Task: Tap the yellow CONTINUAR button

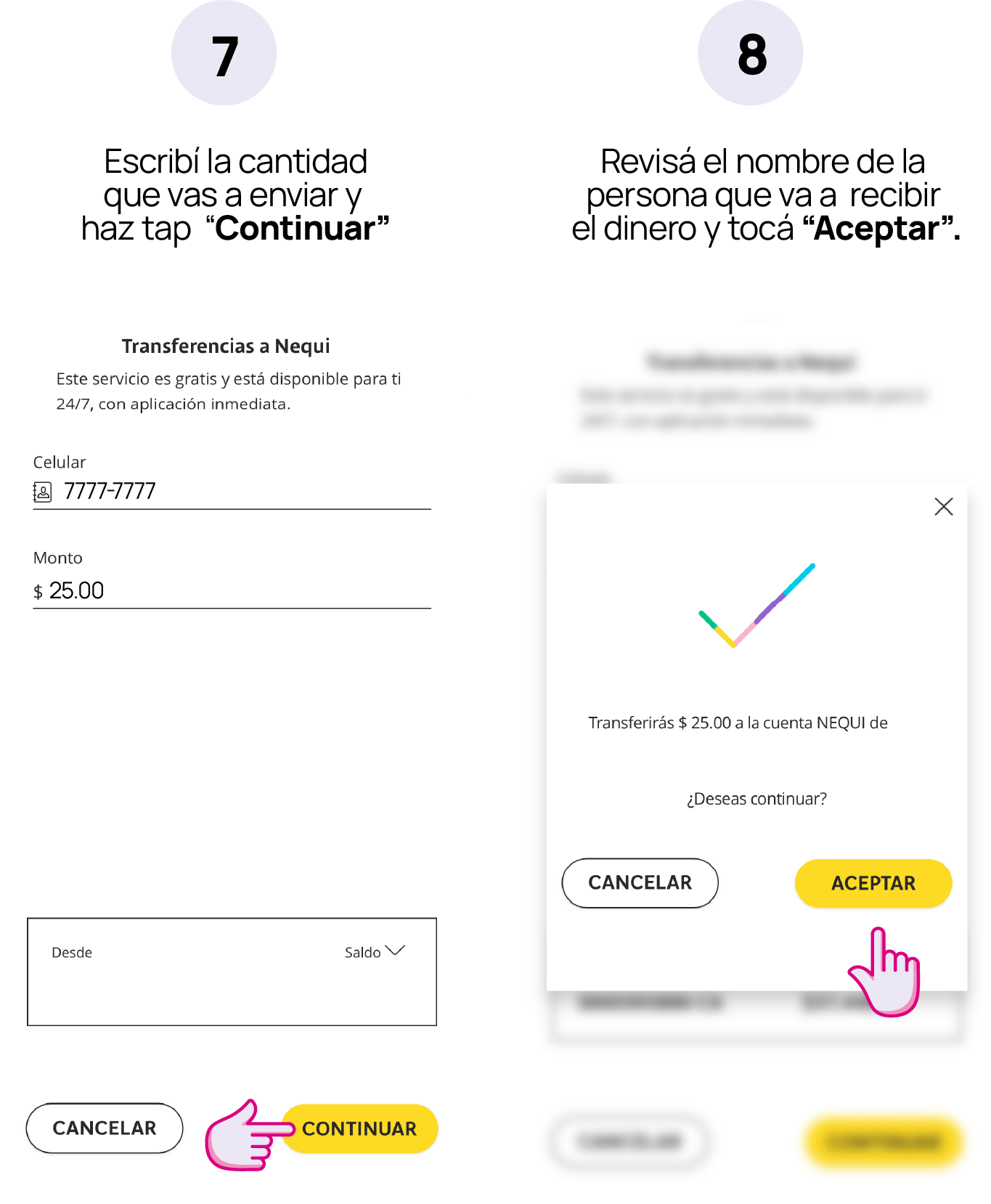Action: point(360,1128)
